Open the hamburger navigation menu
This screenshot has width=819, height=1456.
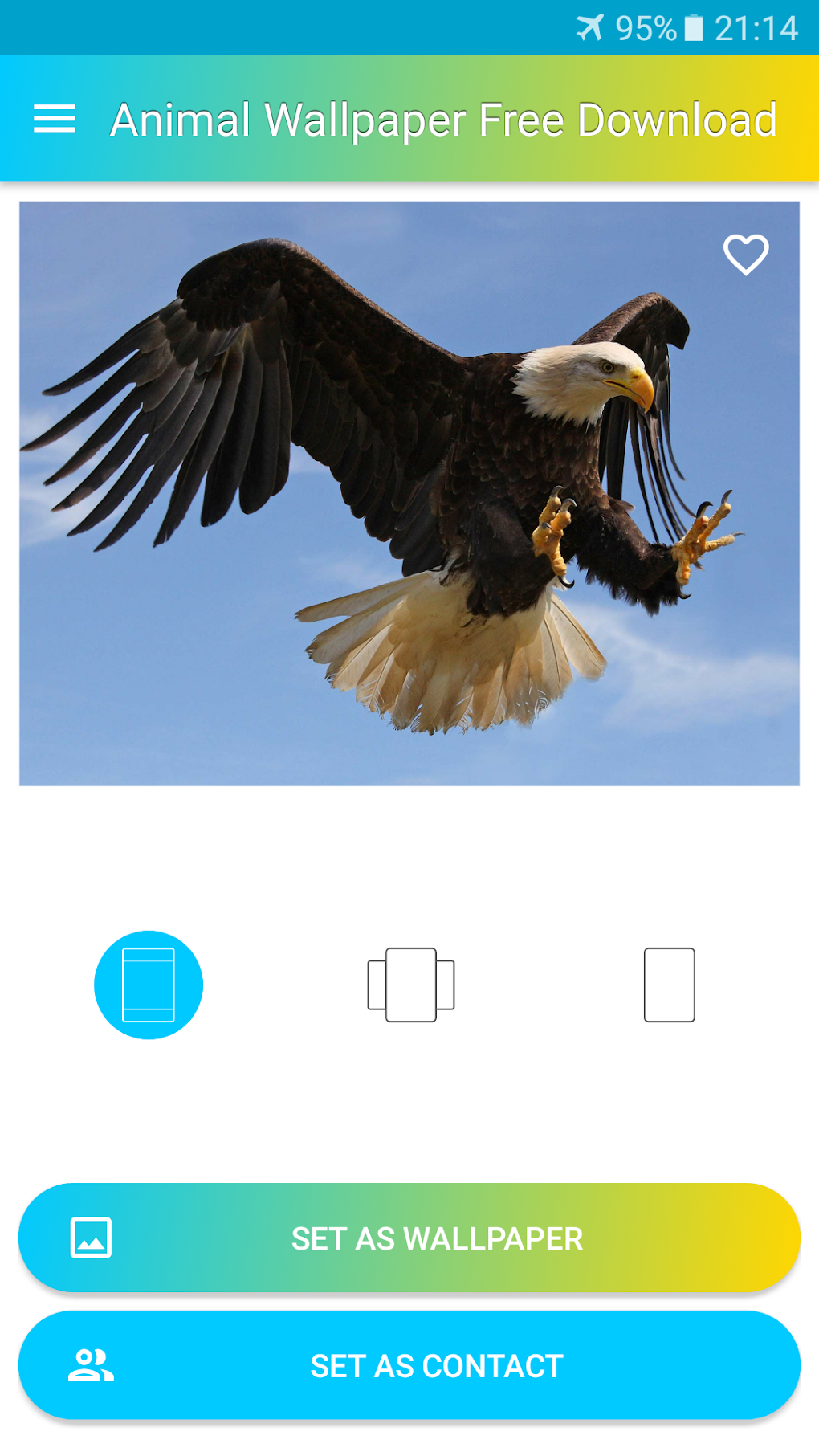(55, 119)
